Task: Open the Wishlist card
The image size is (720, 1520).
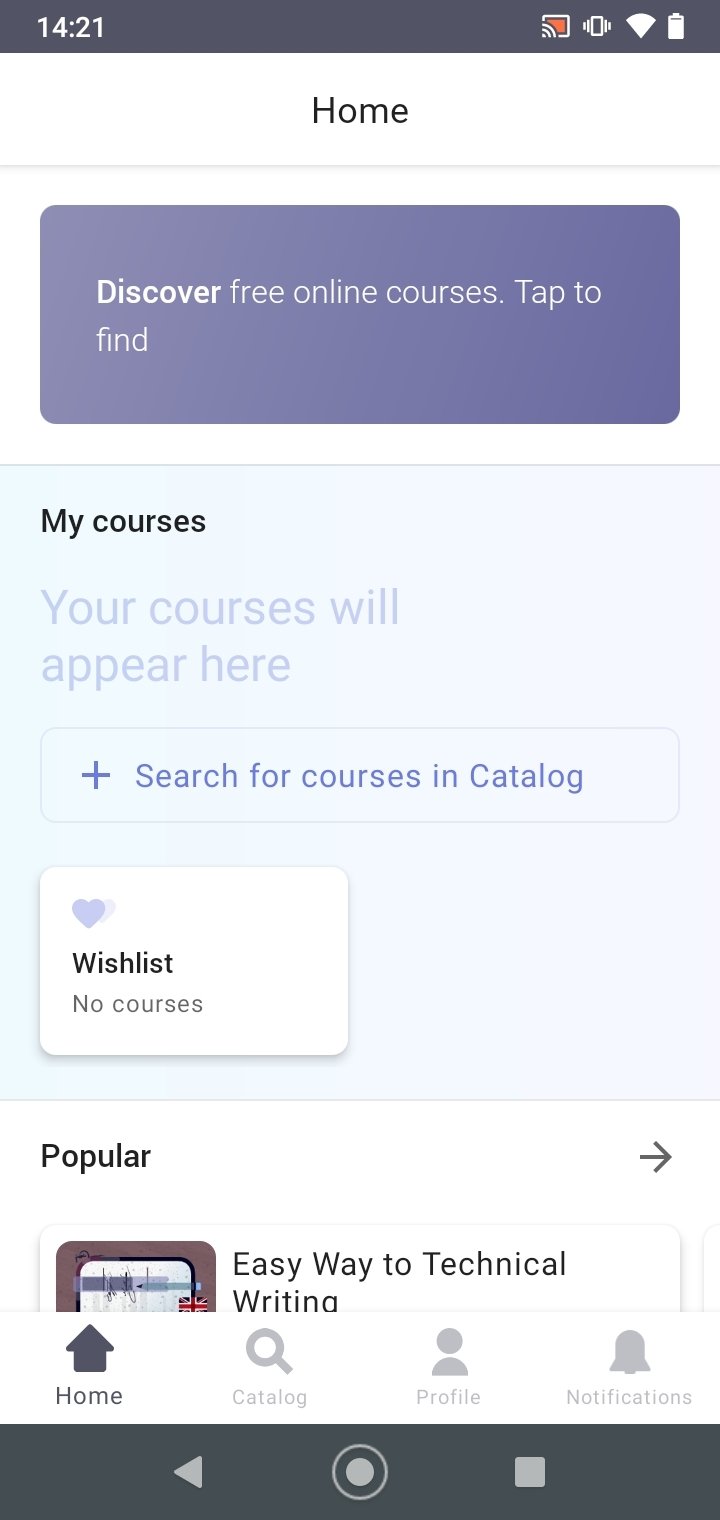Action: pos(194,960)
